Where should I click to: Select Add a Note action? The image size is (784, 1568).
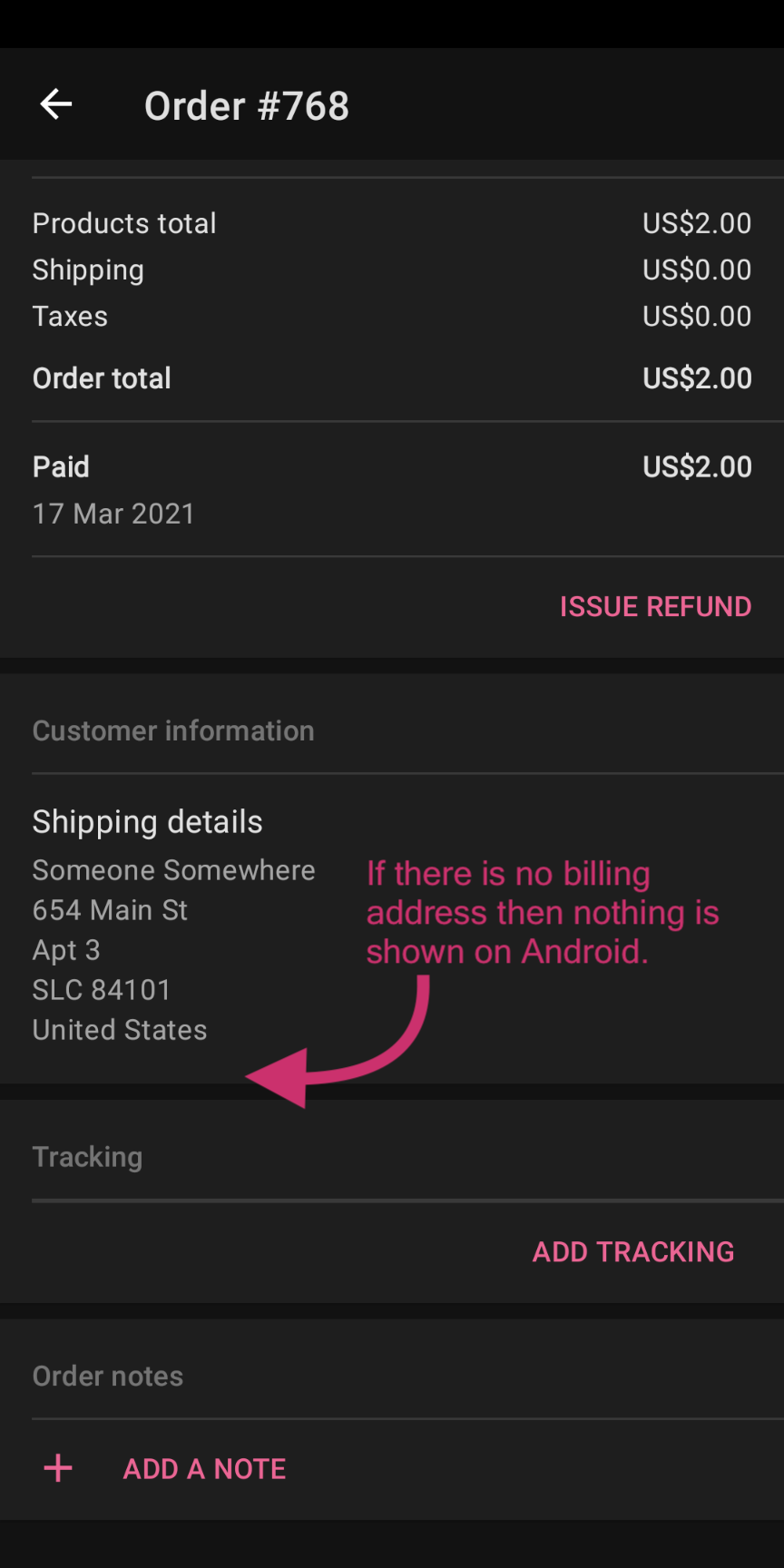click(204, 1468)
